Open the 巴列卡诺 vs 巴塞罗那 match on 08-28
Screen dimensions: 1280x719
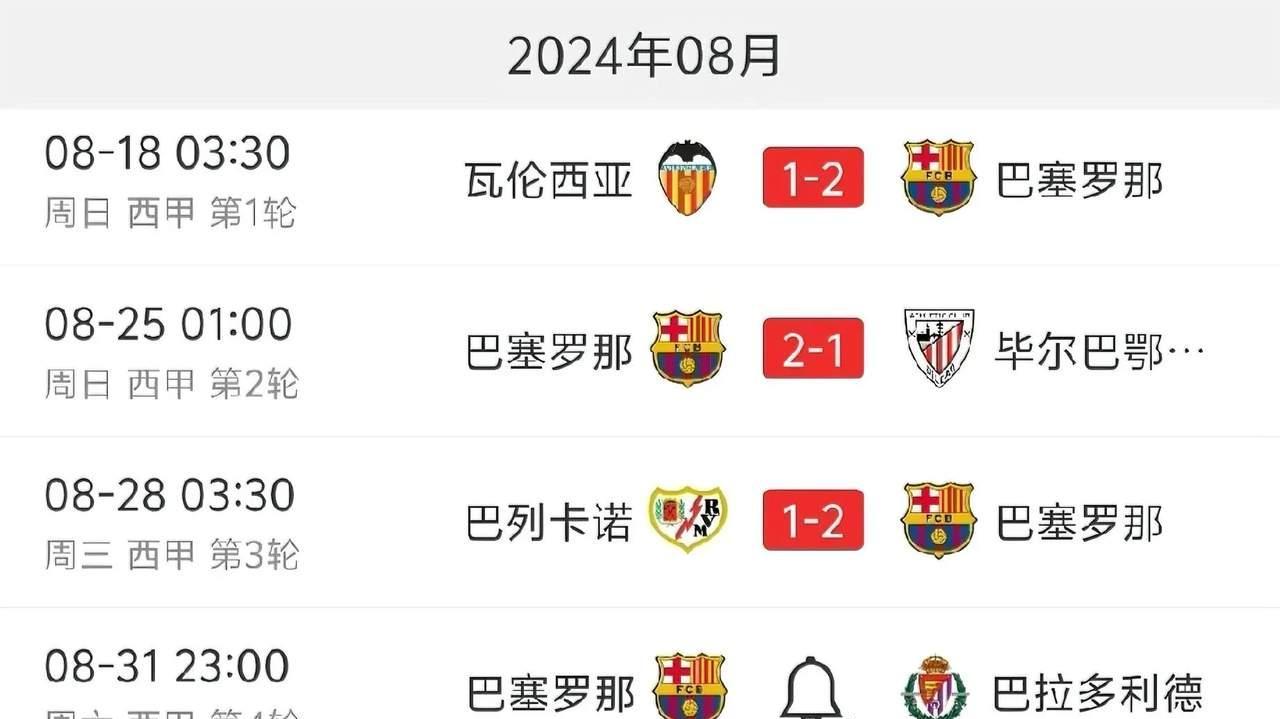click(812, 520)
